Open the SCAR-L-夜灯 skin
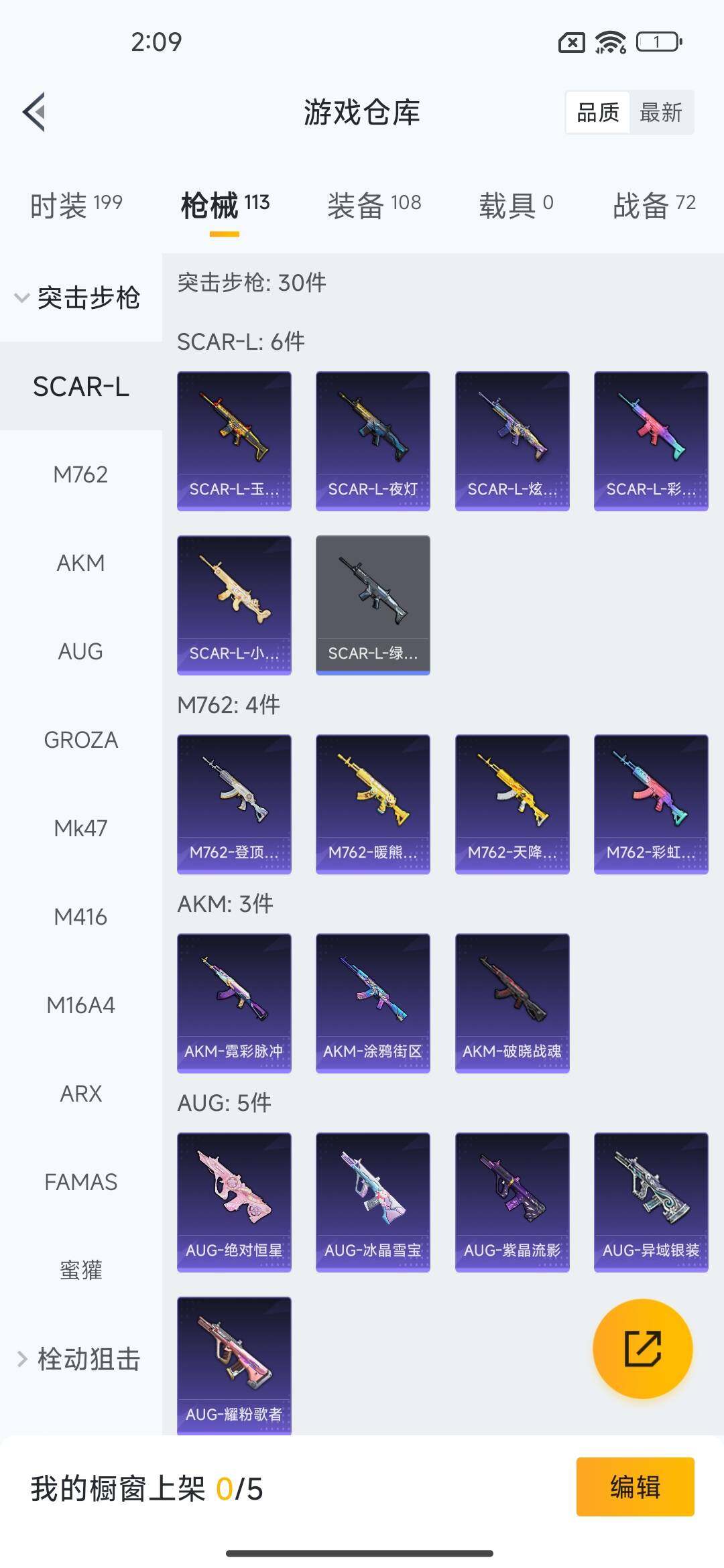724x1568 pixels. pyautogui.click(x=373, y=441)
